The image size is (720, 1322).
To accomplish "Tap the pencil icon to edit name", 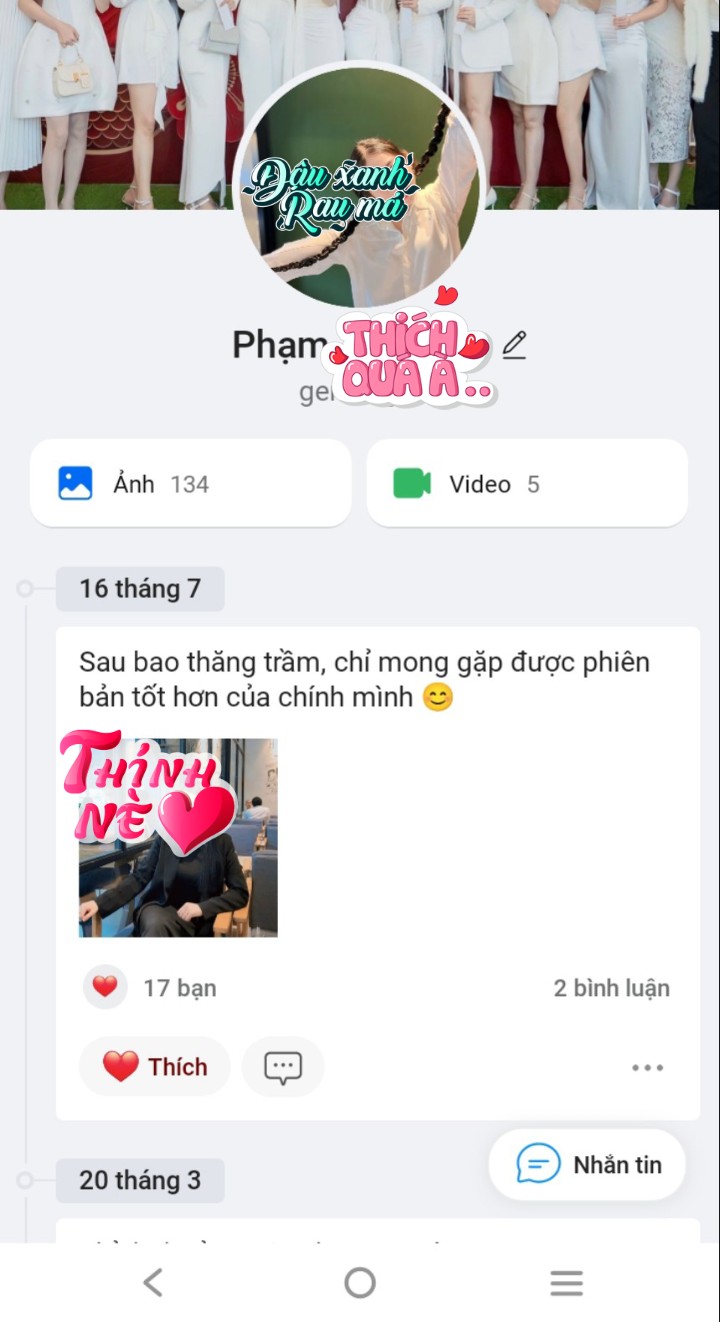I will click(x=514, y=345).
